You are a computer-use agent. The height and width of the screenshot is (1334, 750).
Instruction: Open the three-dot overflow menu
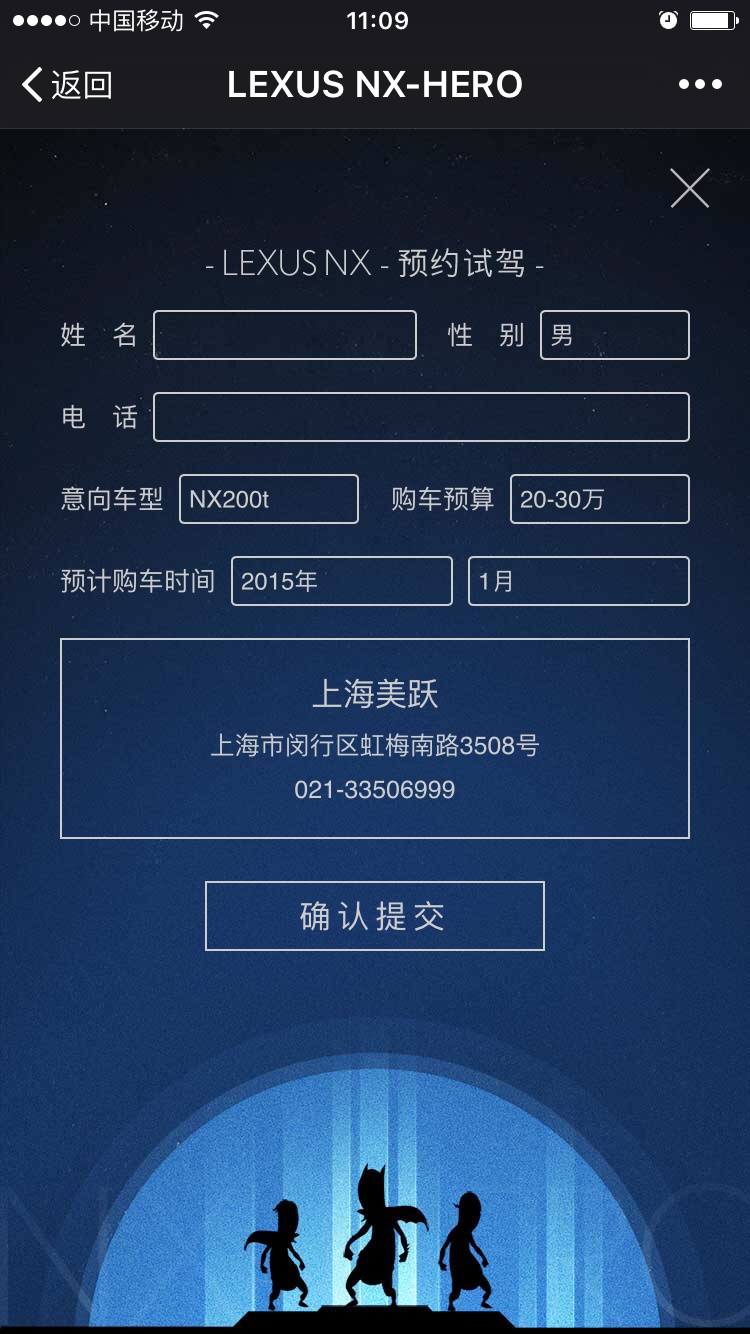coord(700,85)
